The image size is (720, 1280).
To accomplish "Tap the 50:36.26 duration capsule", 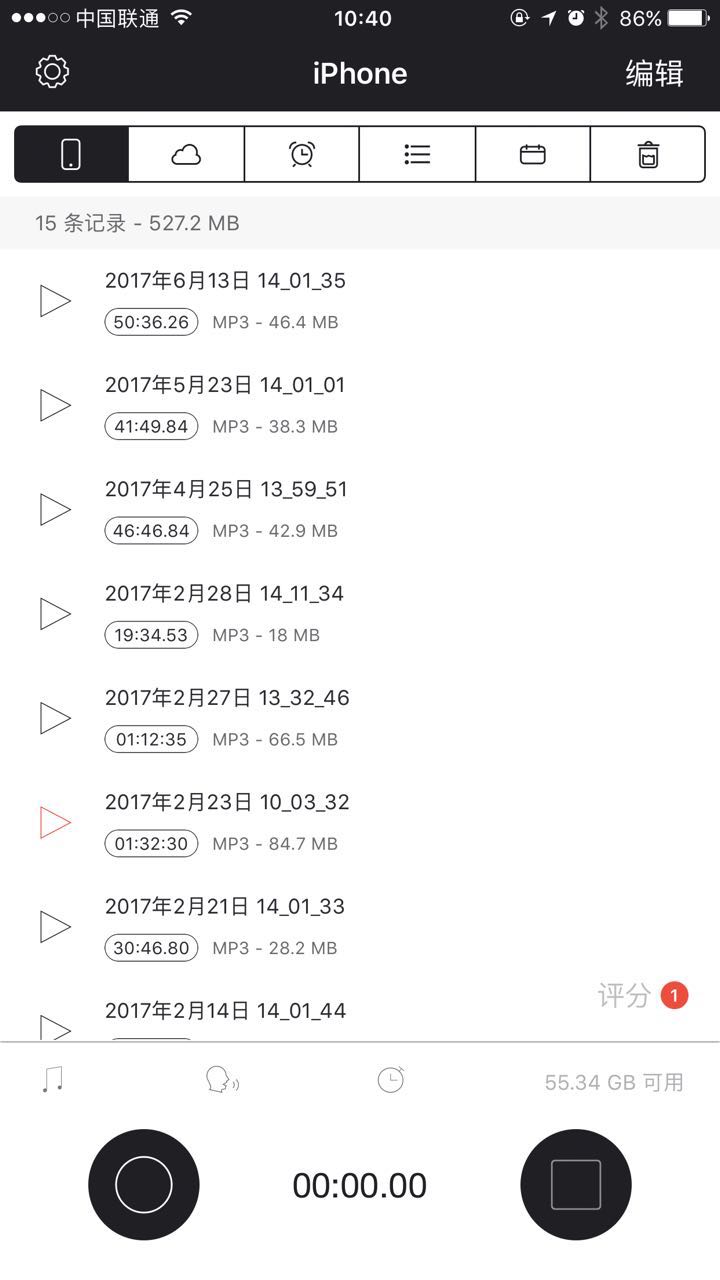I will click(x=150, y=322).
